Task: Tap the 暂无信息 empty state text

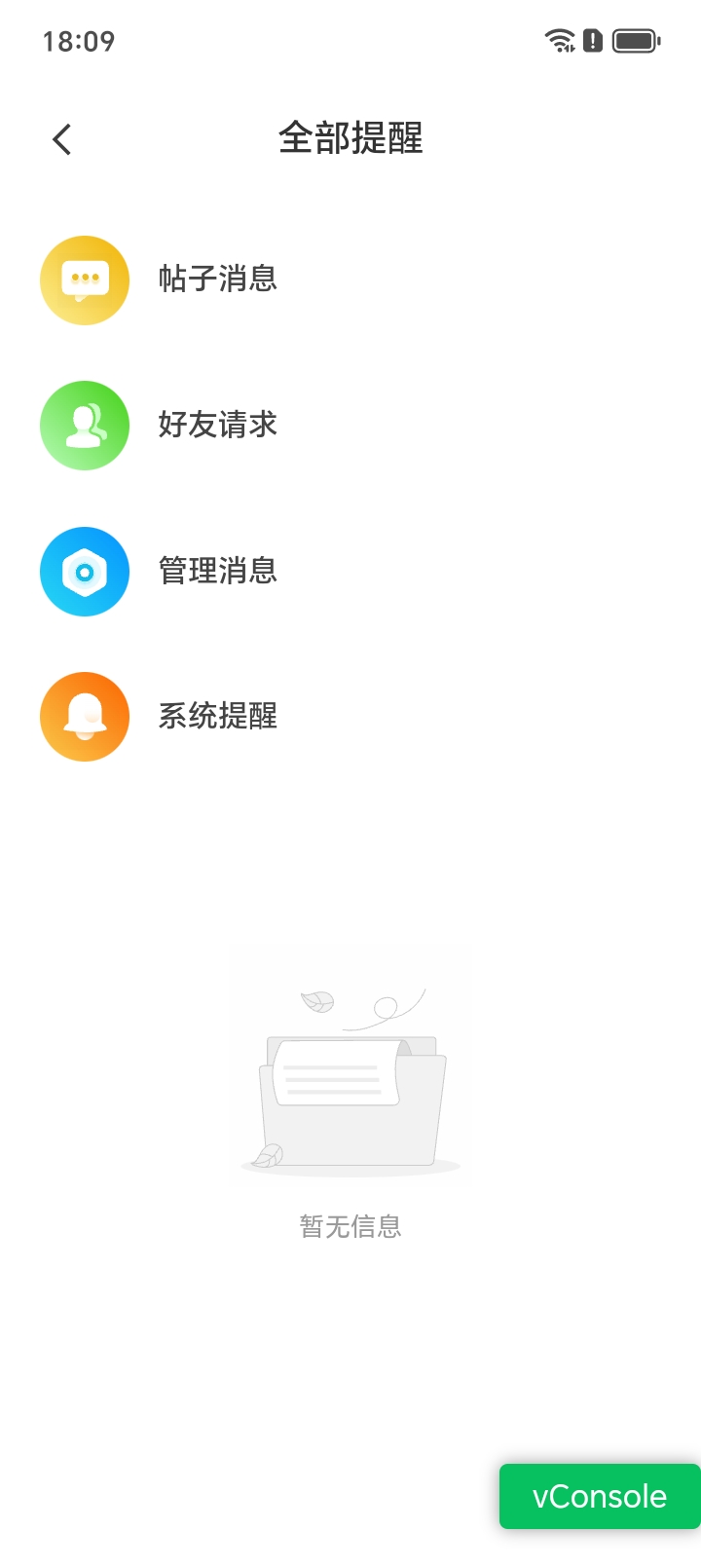Action: [350, 1226]
